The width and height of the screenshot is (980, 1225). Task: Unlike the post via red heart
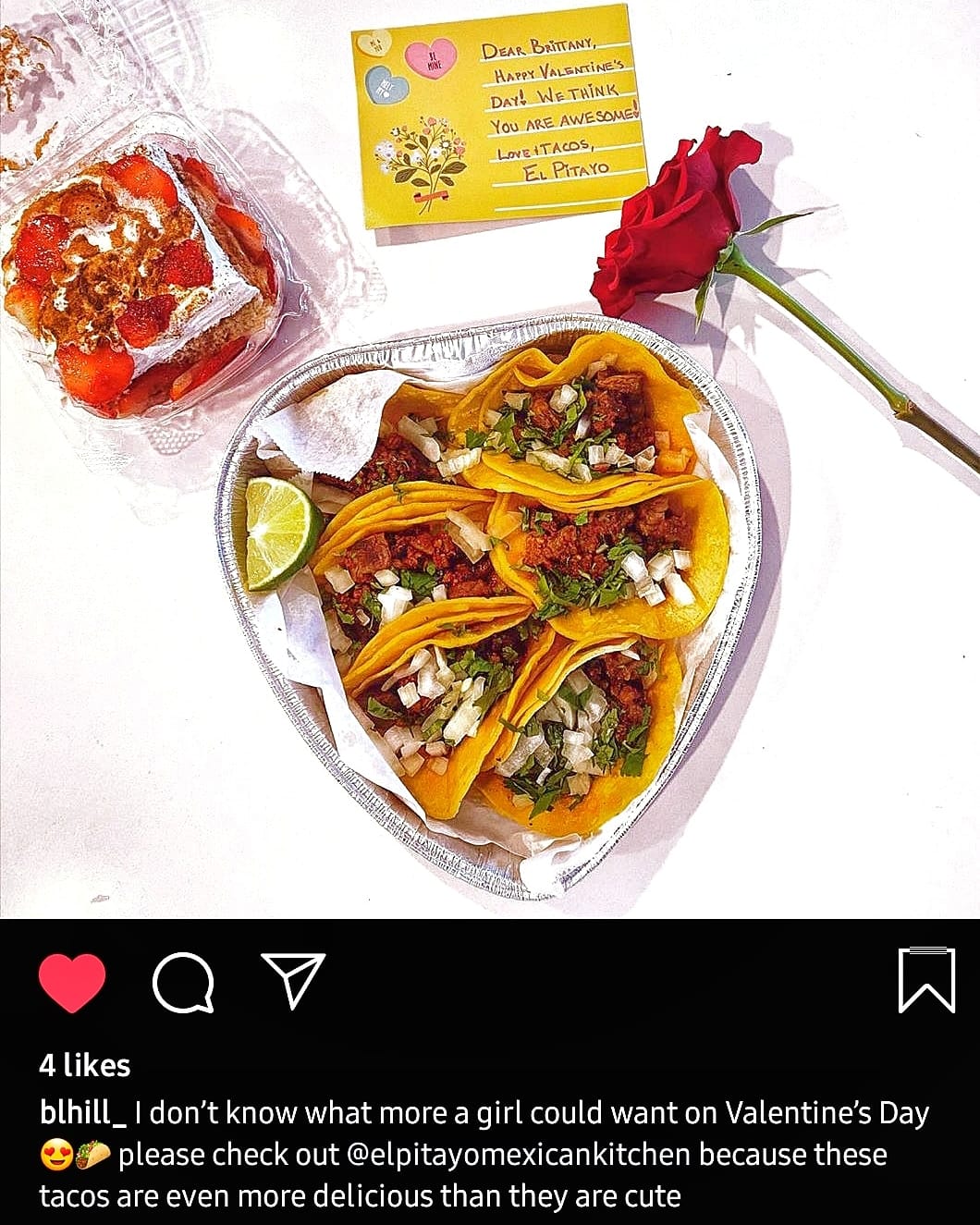click(x=72, y=982)
